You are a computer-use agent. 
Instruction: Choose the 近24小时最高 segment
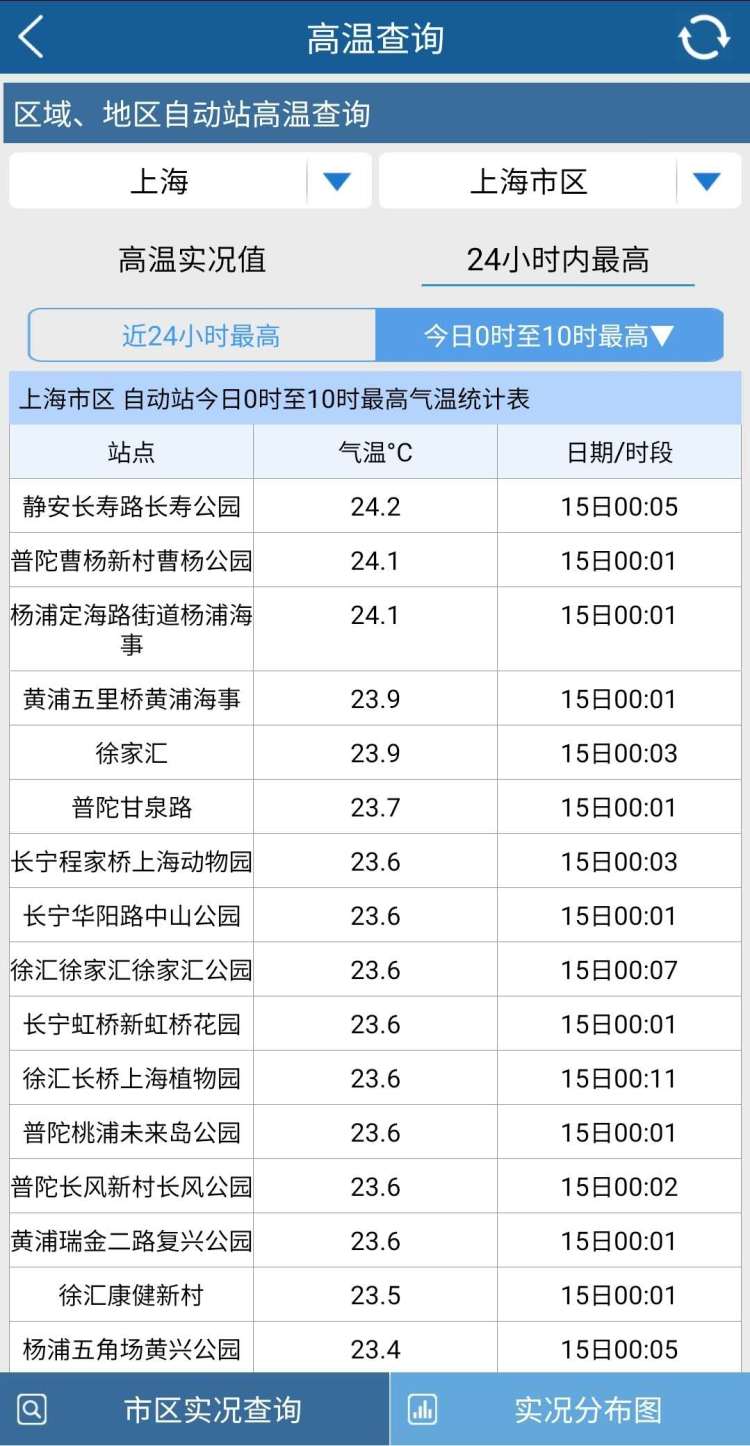[x=202, y=336]
